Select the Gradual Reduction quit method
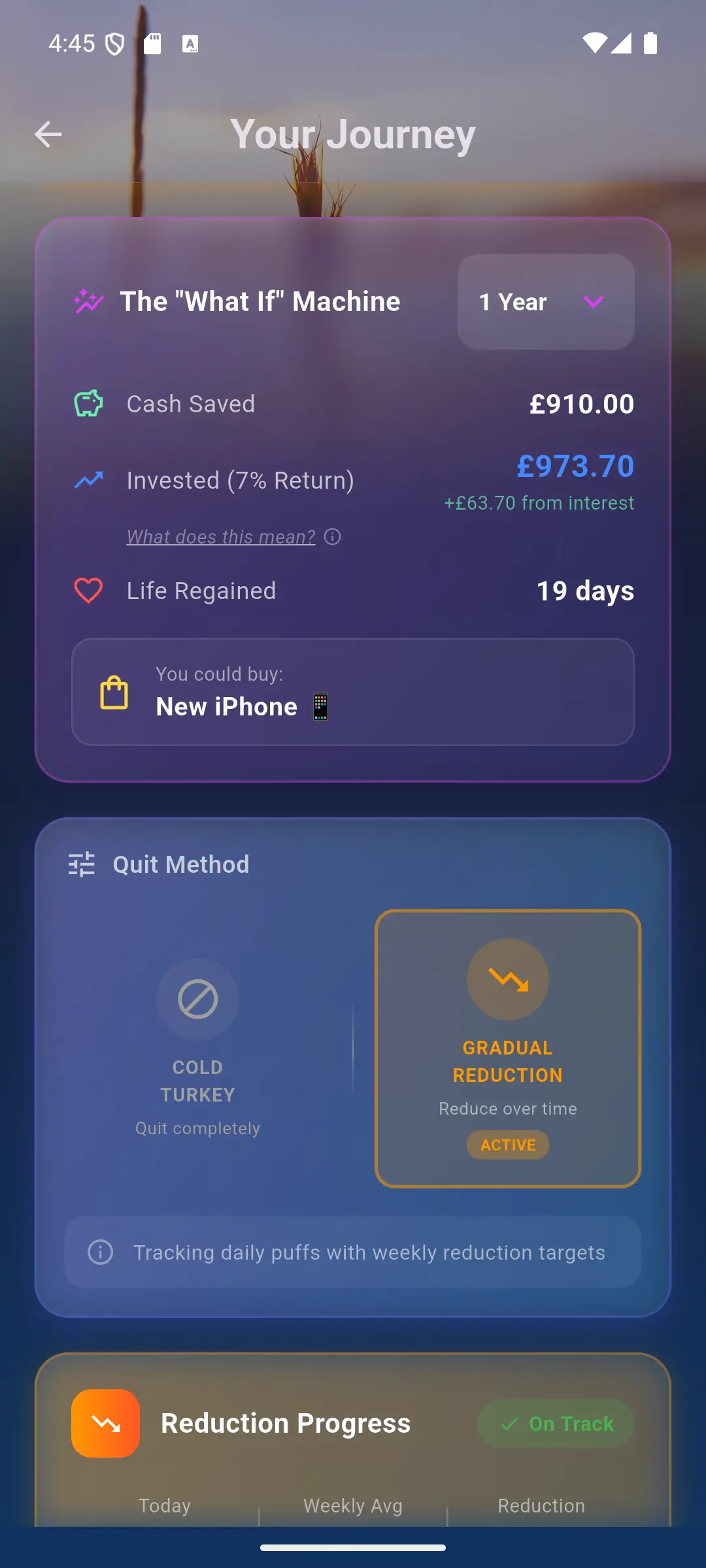 (507, 1049)
